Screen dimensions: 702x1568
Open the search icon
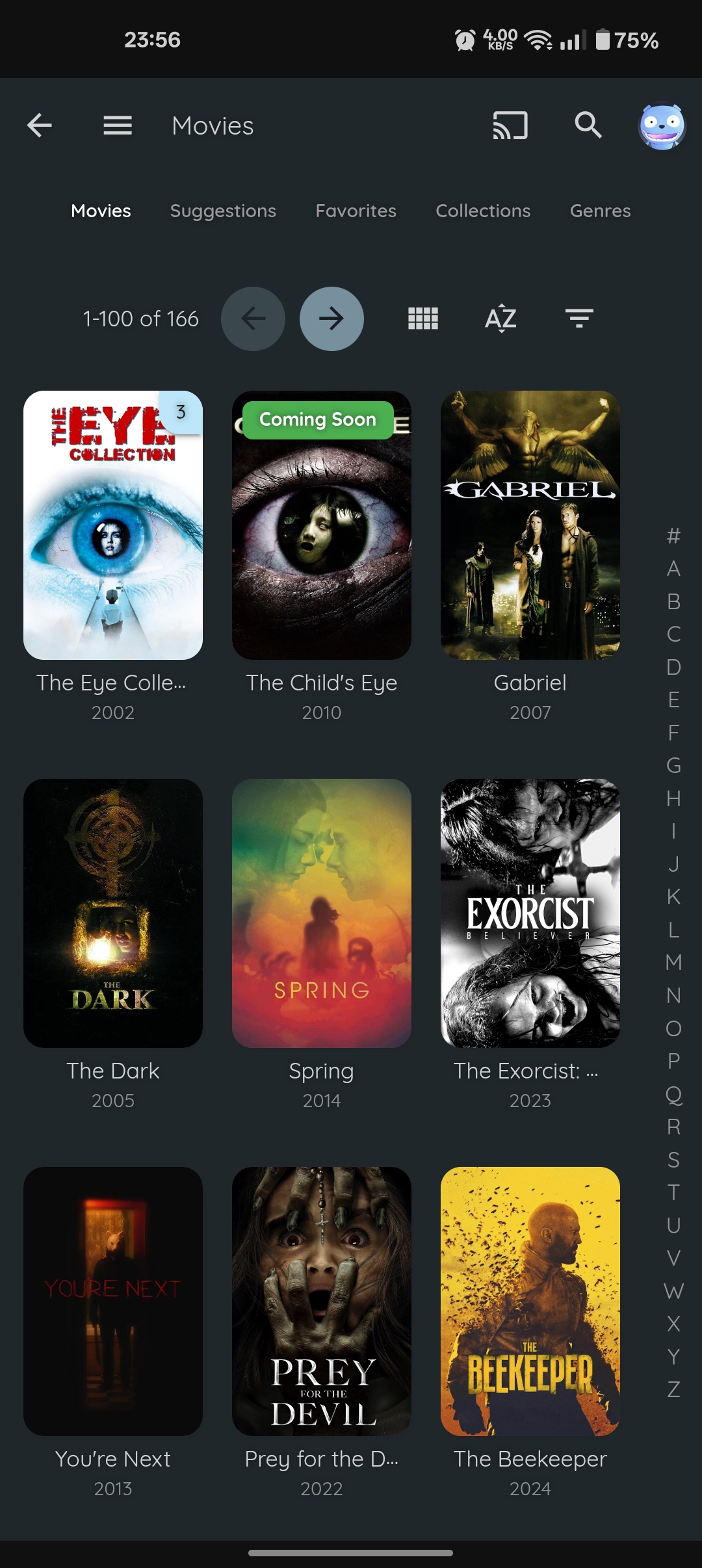tap(588, 125)
